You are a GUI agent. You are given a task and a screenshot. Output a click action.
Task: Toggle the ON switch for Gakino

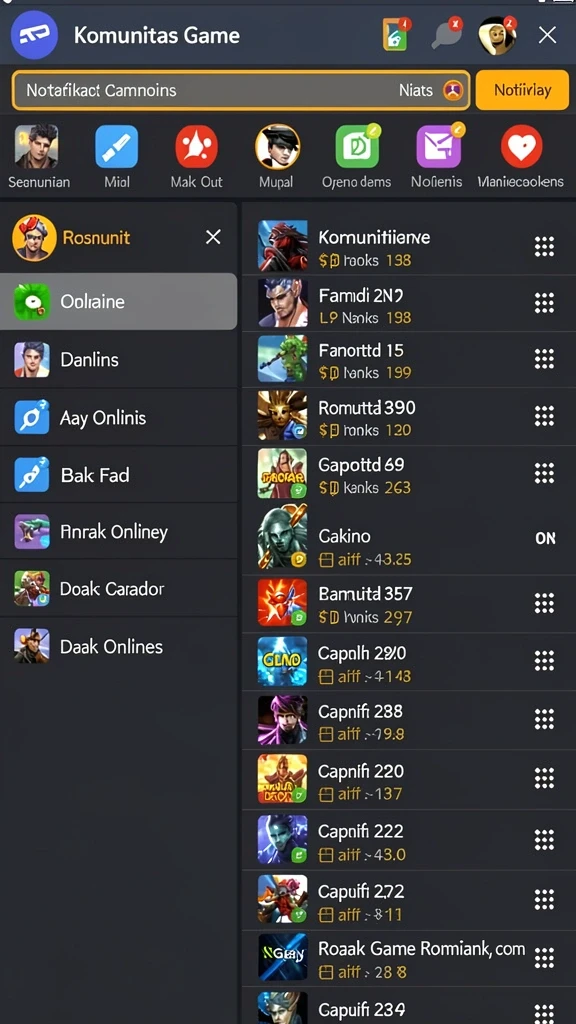coord(545,538)
